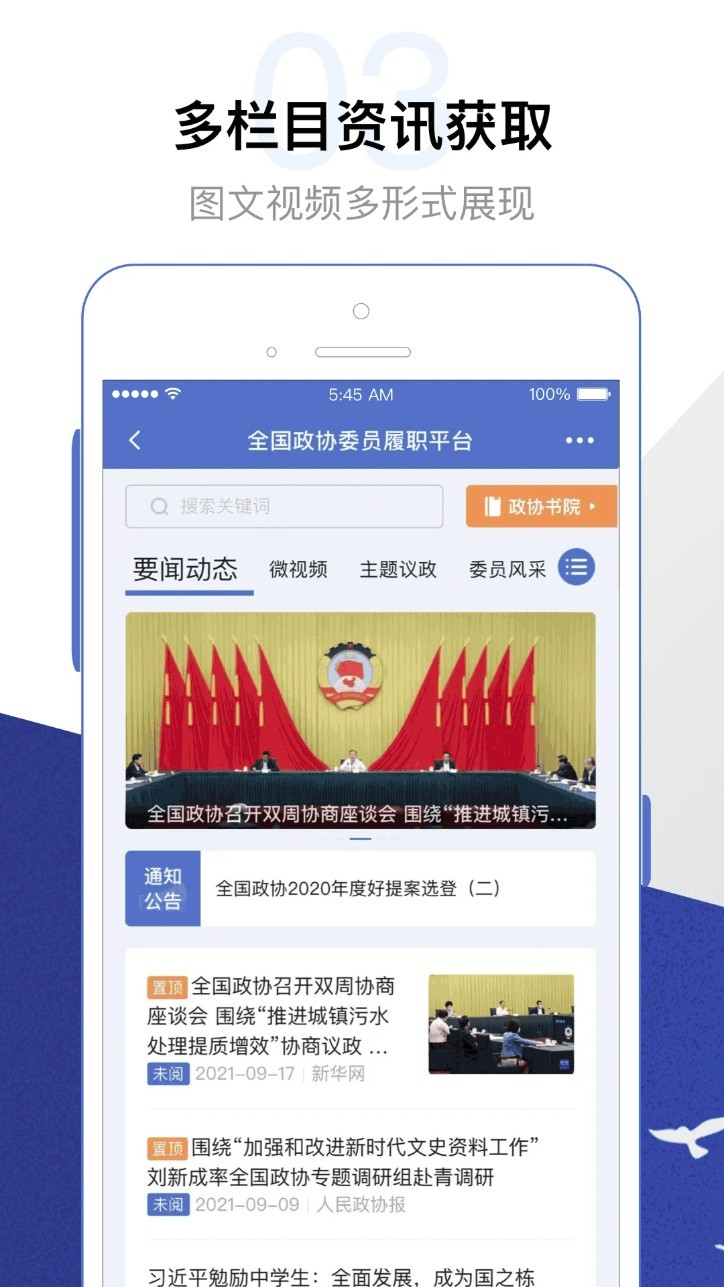724x1287 pixels.
Task: Open the more options ellipsis icon
Action: (580, 440)
